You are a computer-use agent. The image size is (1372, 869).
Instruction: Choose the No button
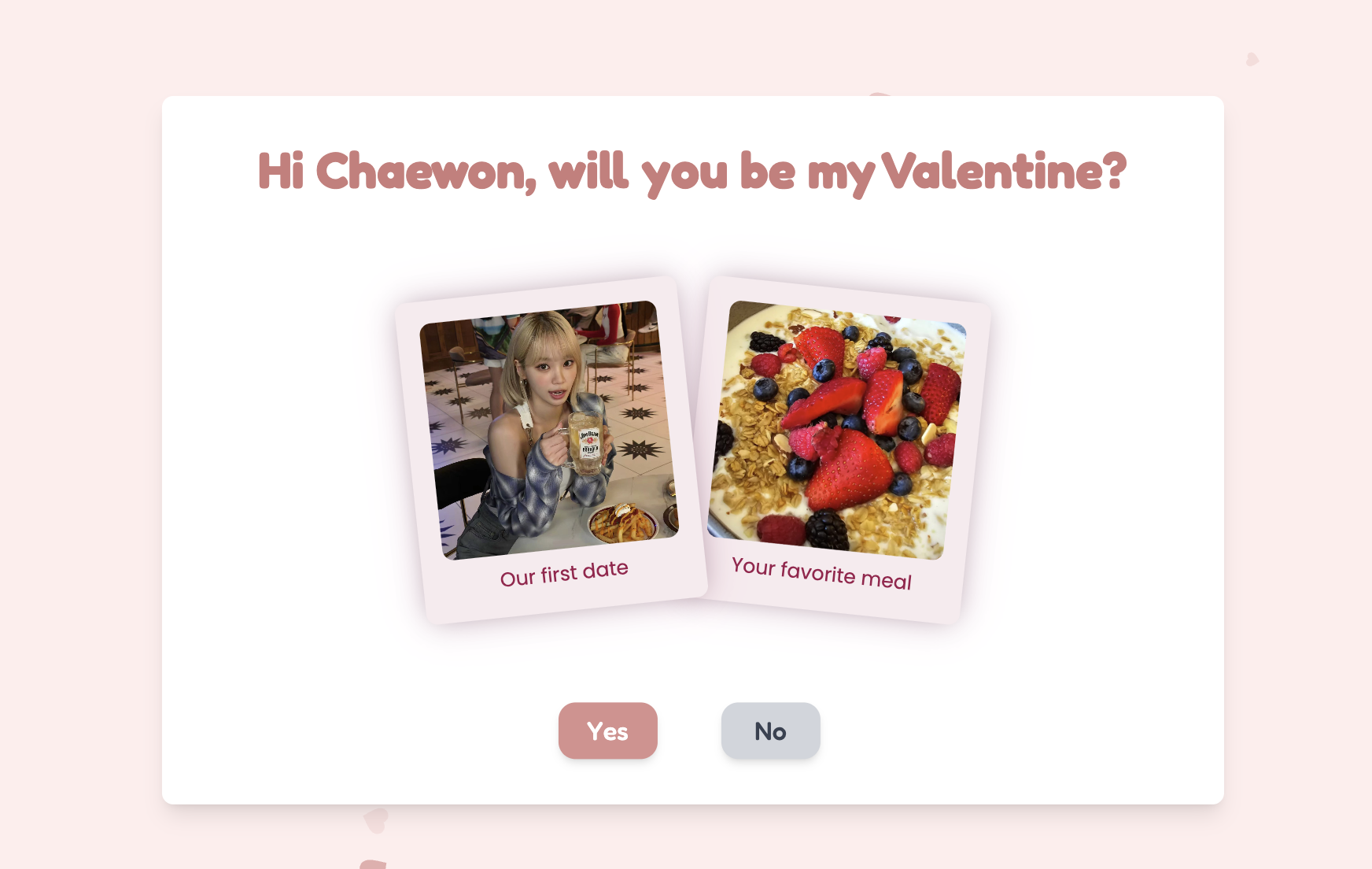click(x=770, y=730)
